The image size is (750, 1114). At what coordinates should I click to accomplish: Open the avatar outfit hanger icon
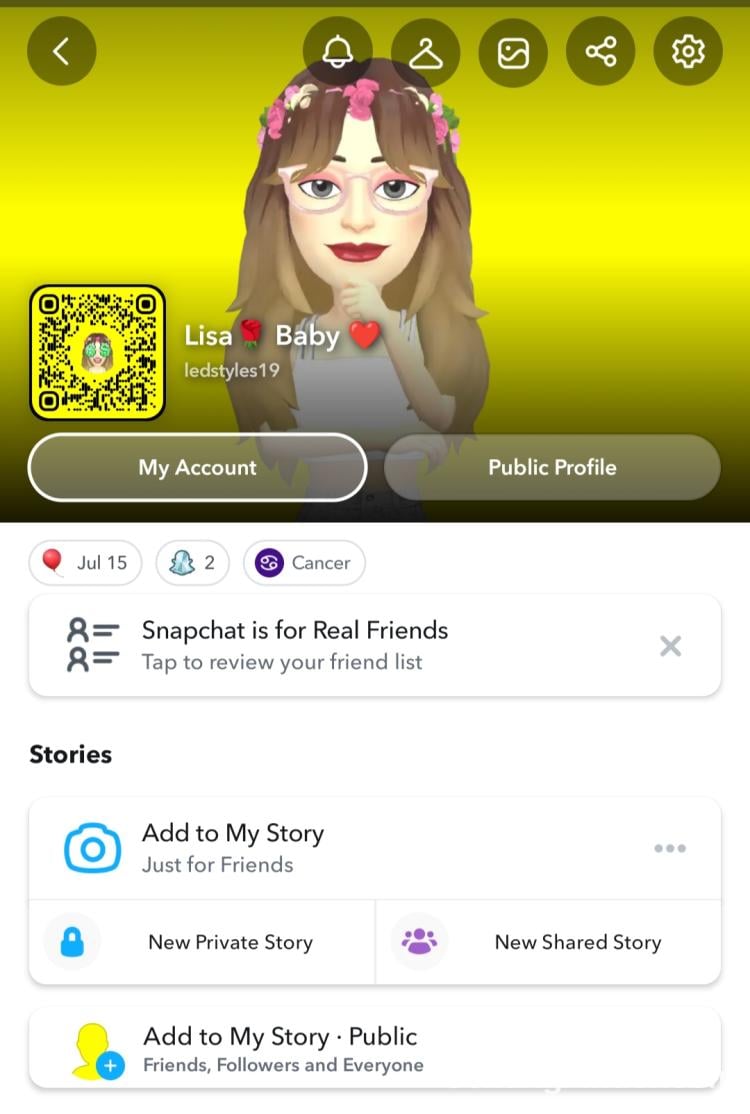[x=425, y=51]
